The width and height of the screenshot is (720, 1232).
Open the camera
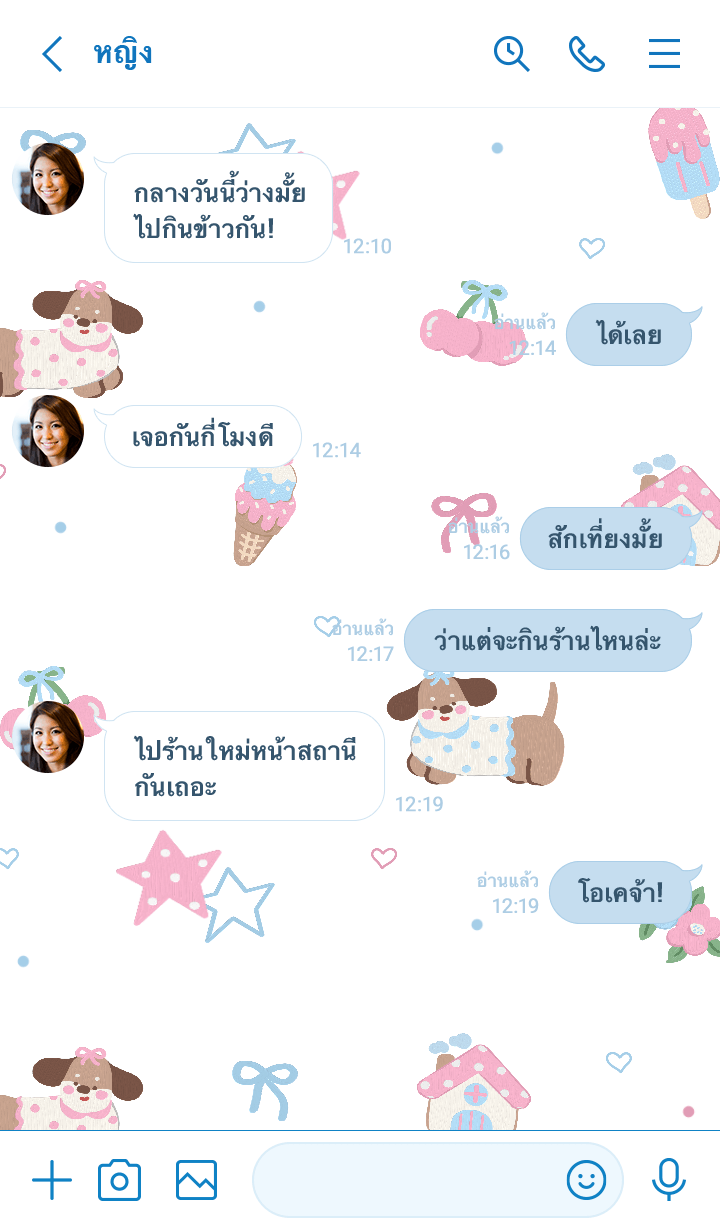tap(120, 1181)
